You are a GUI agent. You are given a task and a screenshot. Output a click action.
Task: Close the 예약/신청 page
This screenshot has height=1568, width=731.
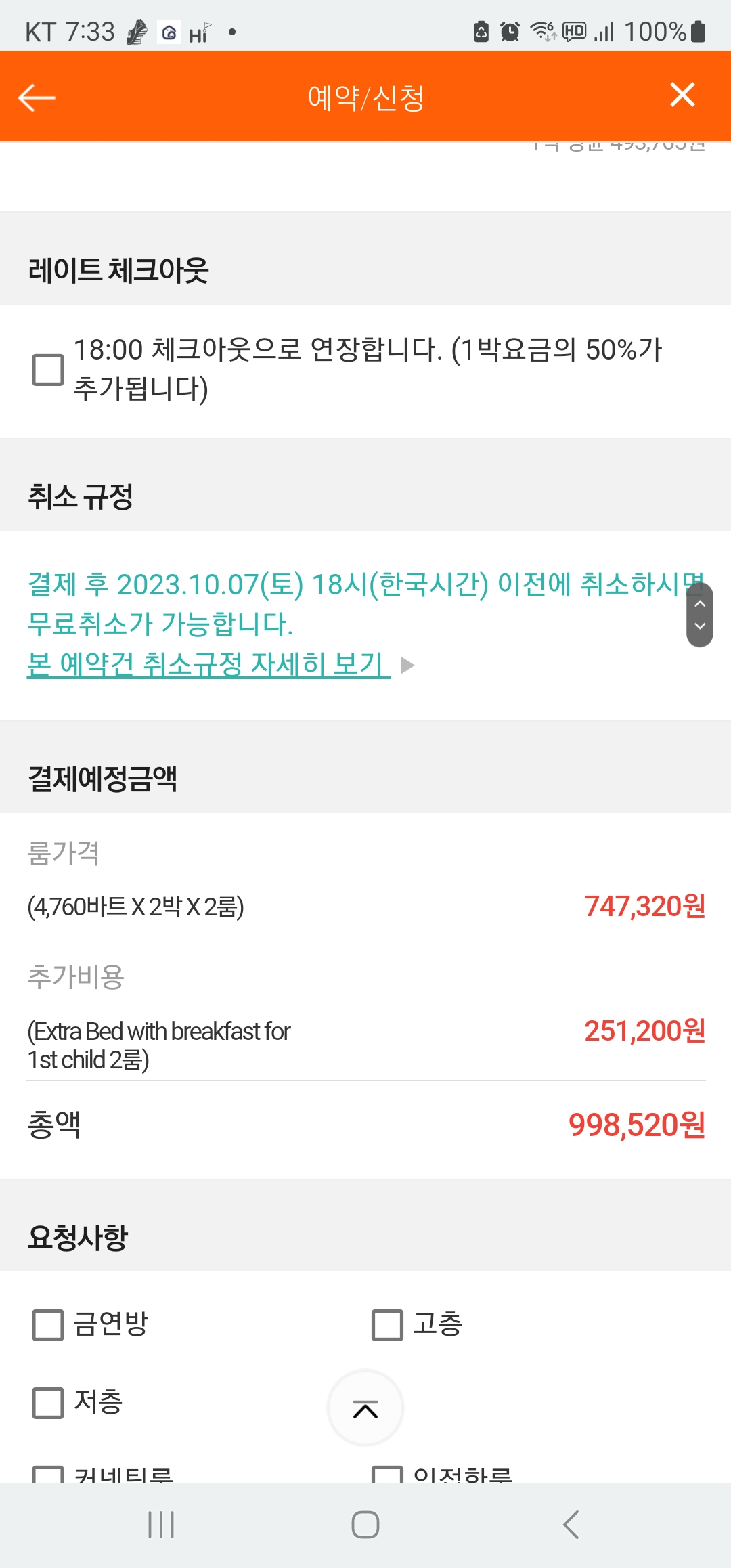point(682,95)
